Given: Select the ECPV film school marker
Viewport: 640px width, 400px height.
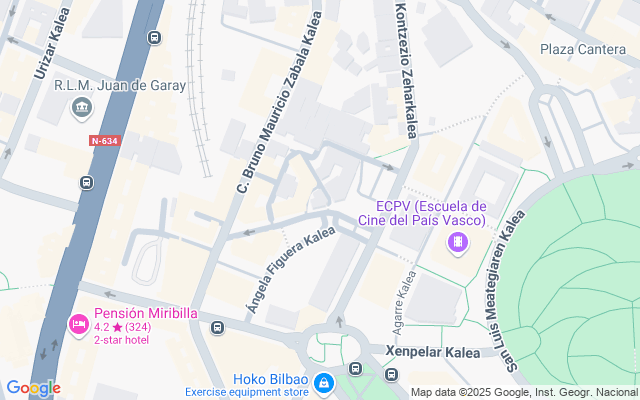Looking at the screenshot, I should point(458,243).
